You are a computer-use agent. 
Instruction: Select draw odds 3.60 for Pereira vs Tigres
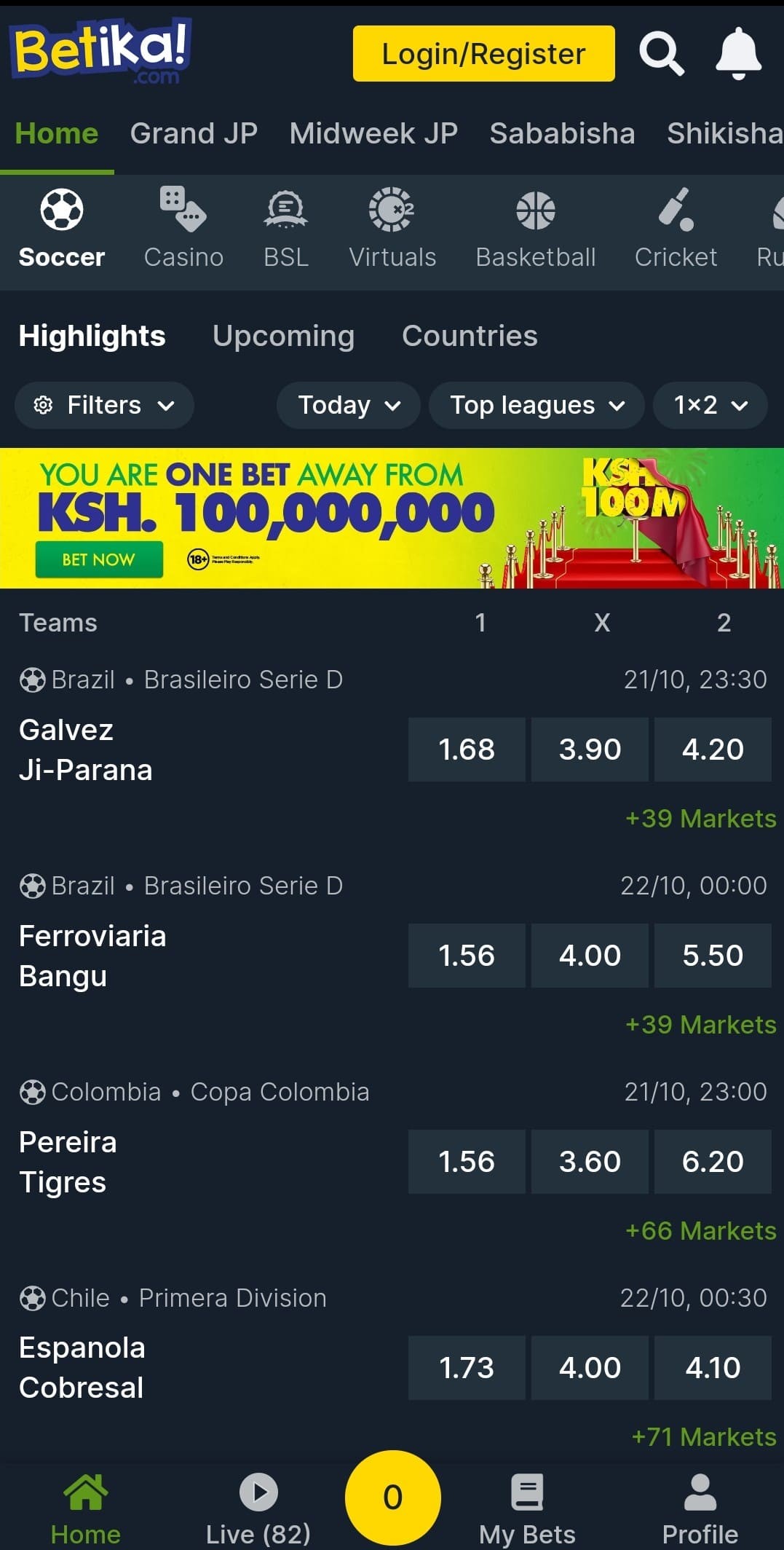590,1162
